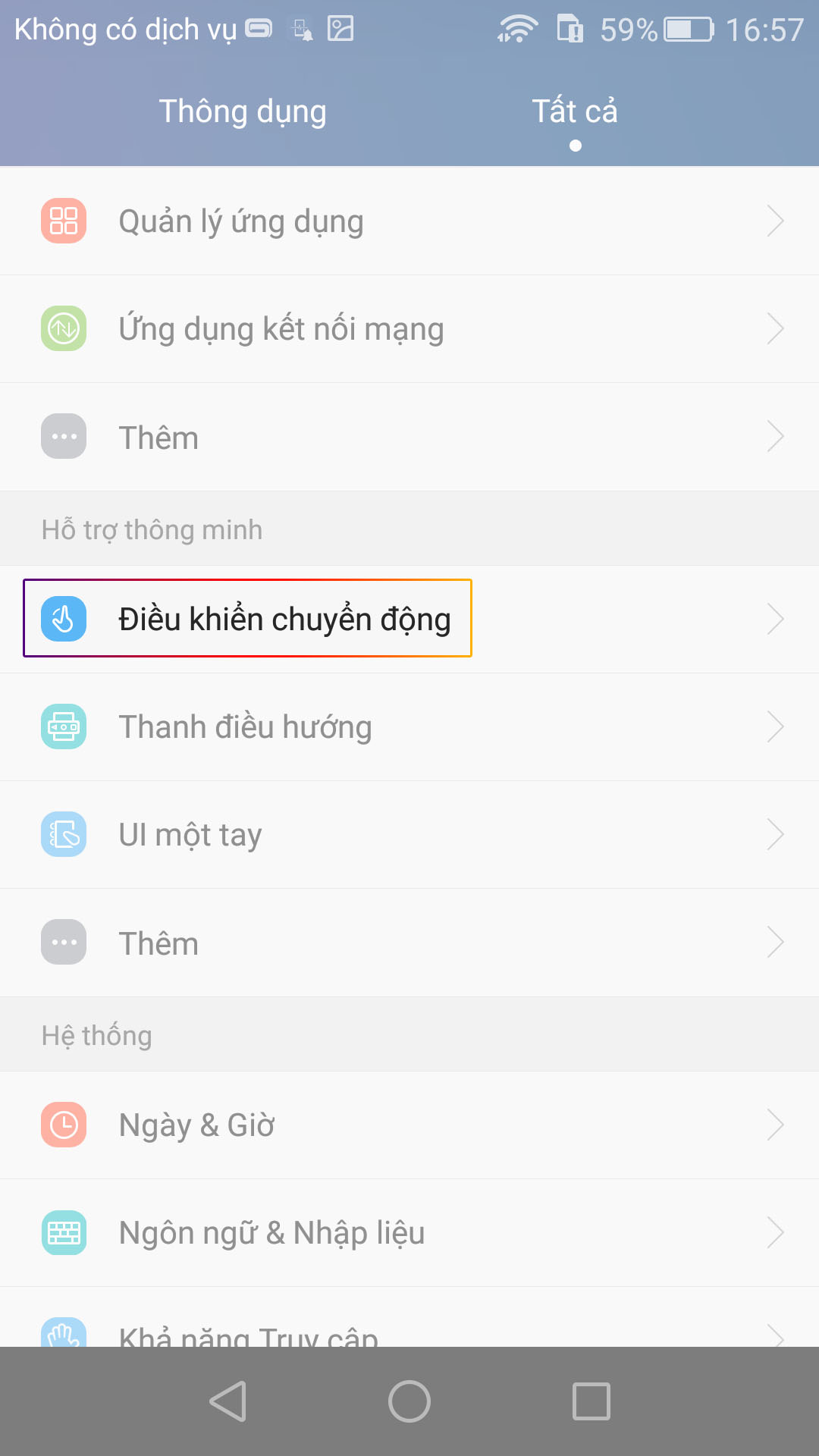Open Thanh điều hướng settings
819x1456 pixels.
pos(409,726)
